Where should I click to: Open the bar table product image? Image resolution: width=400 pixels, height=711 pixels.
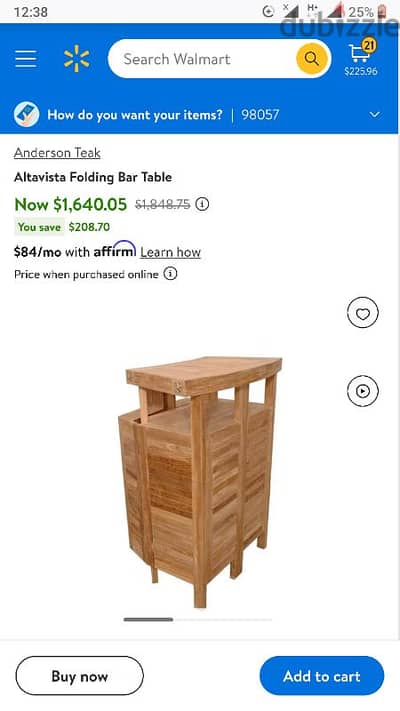tap(198, 482)
